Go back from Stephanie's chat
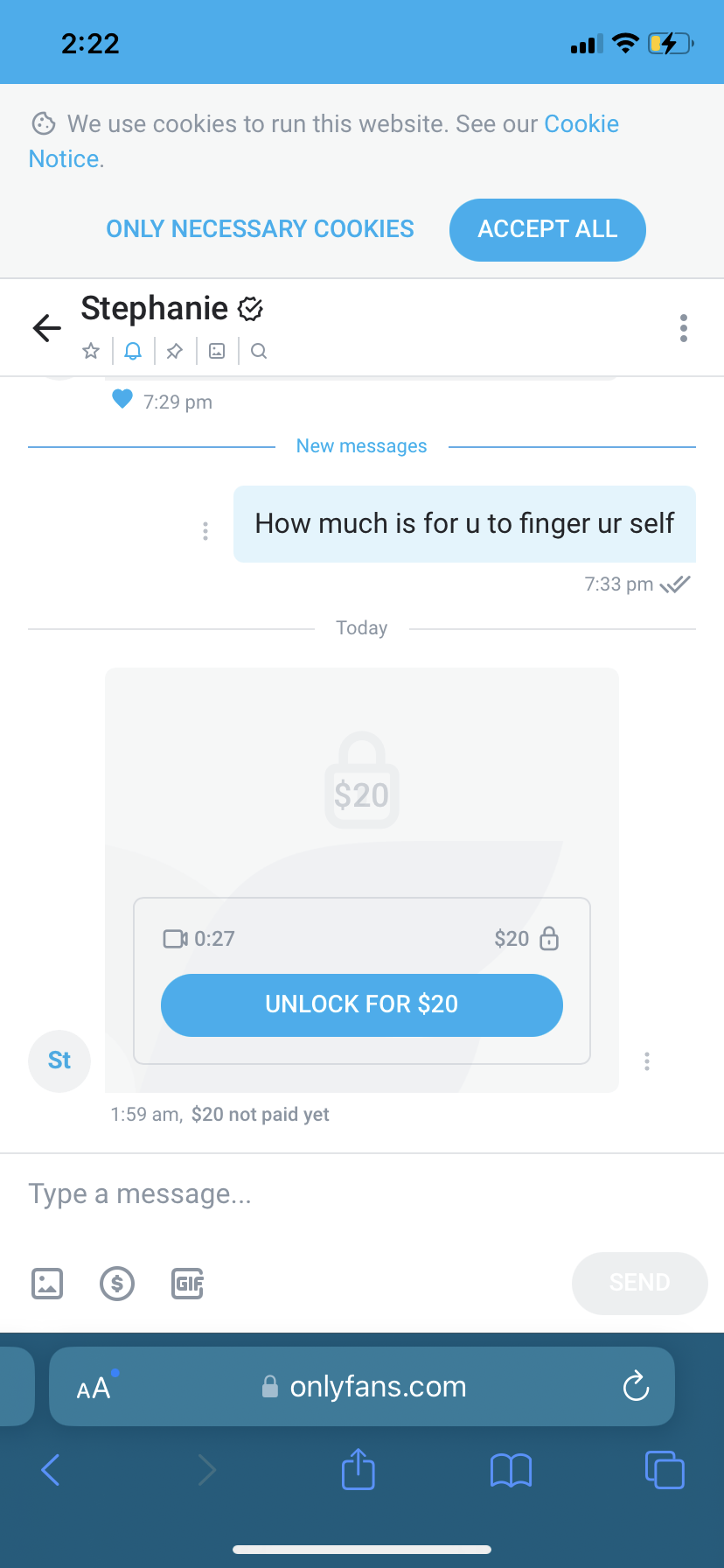Screen dimensions: 724x1568 point(47,328)
